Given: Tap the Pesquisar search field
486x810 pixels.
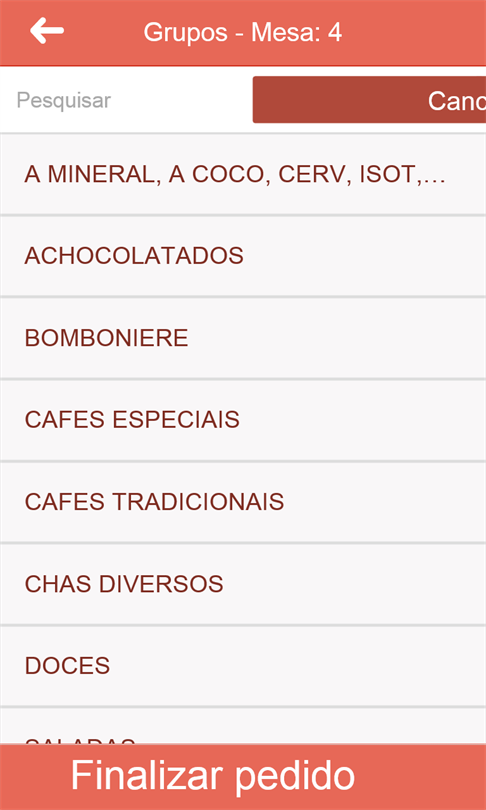Looking at the screenshot, I should tap(126, 100).
